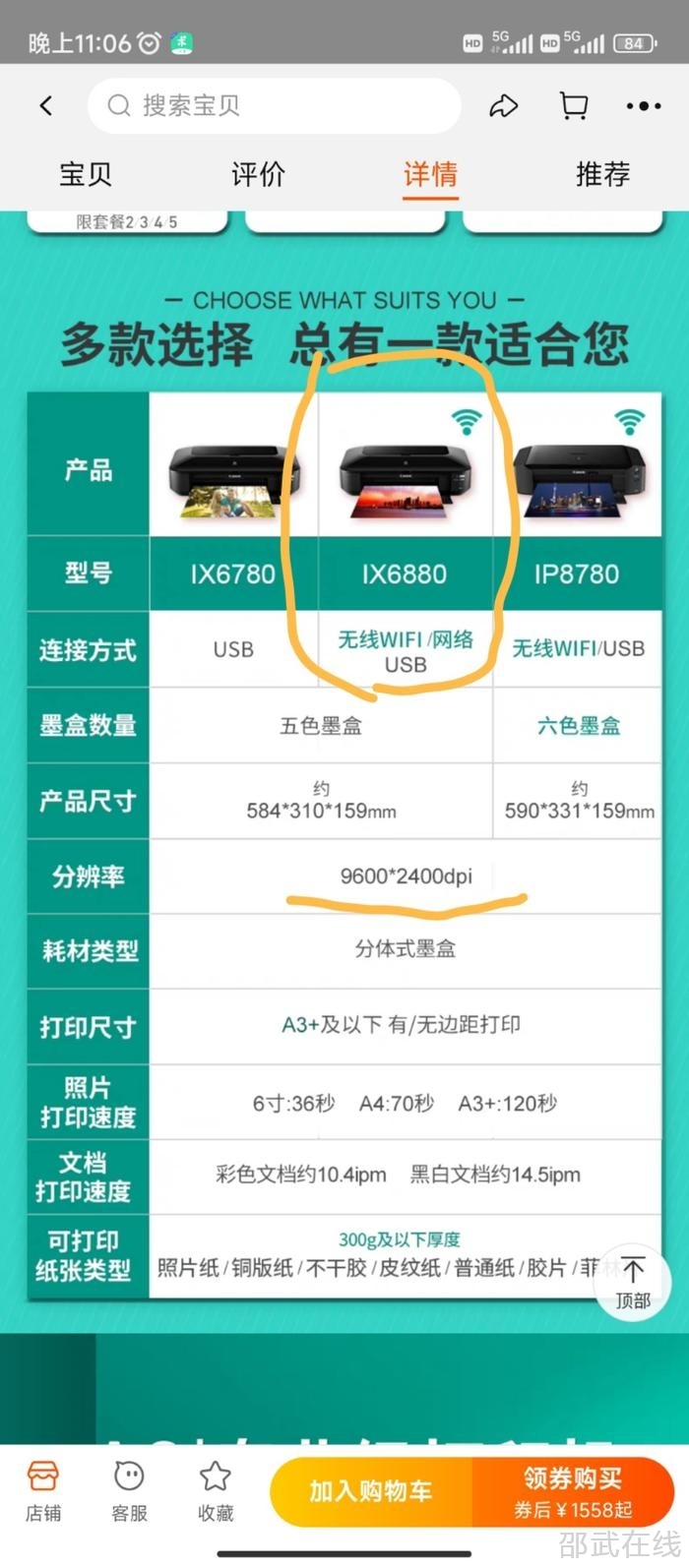The height and width of the screenshot is (1568, 689).
Task: Switch to the 宝贝 tab
Action: point(86,175)
